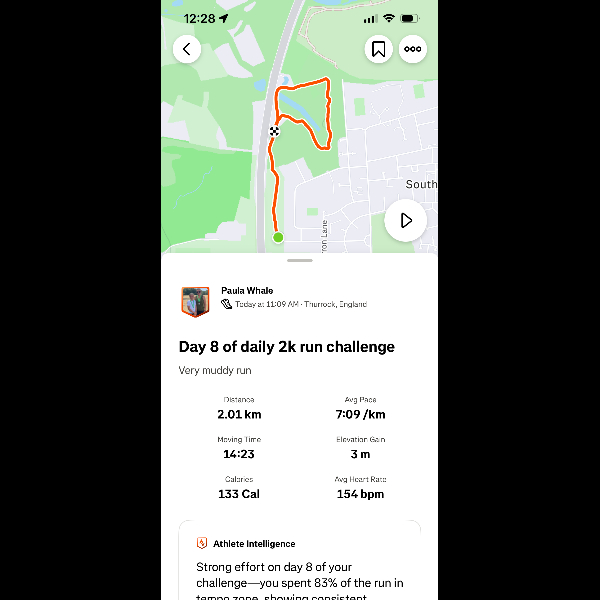Open the three-dot more options menu
Image resolution: width=600 pixels, height=600 pixels.
click(x=413, y=49)
